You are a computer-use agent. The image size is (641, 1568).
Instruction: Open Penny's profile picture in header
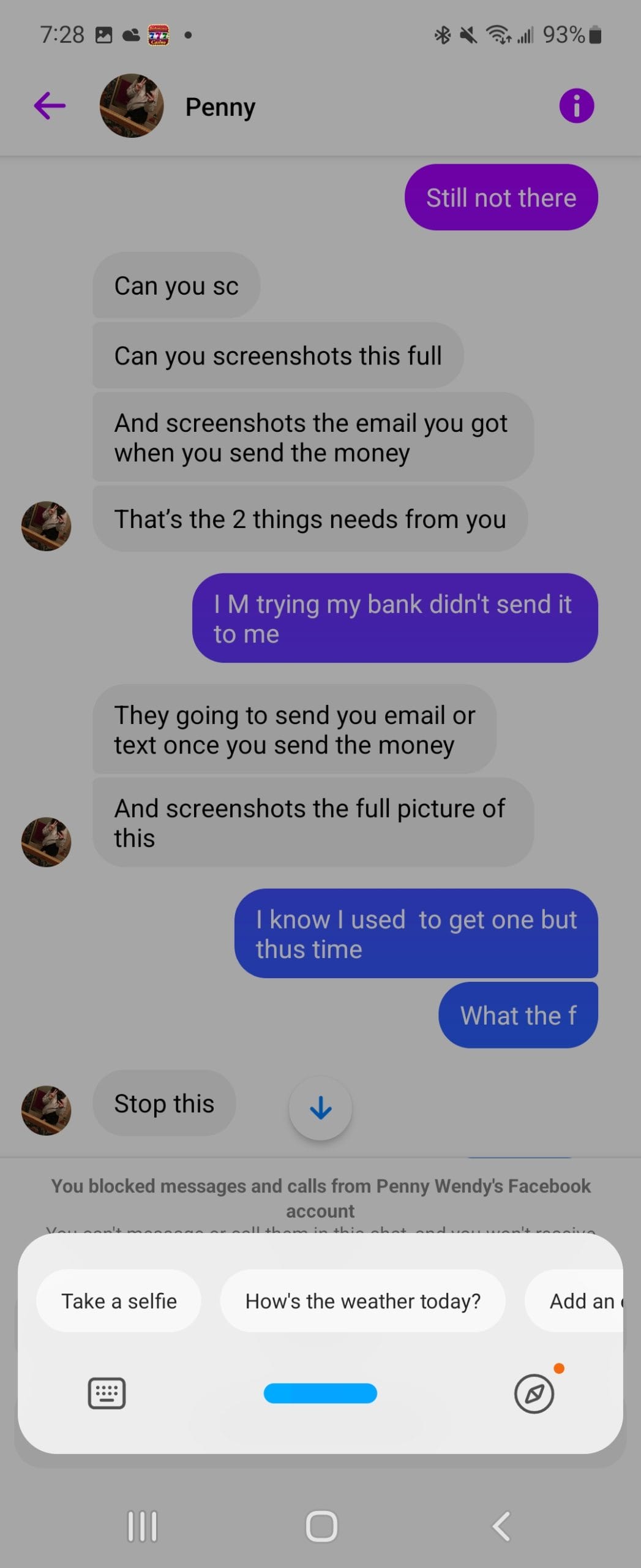coord(132,106)
